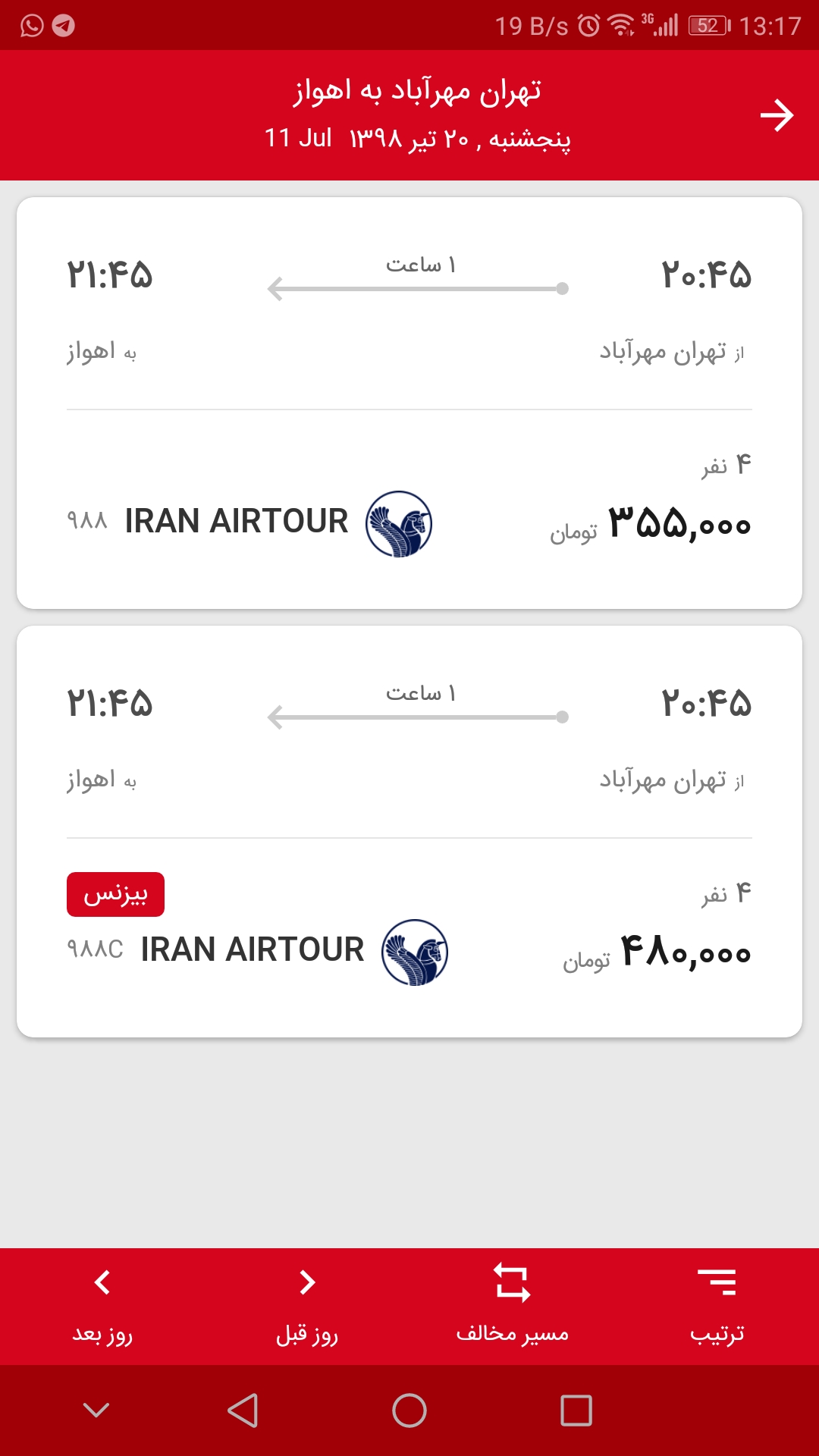Open the date header پنجشنبه ۲۰ تیر ۱۳۹۸
The height and width of the screenshot is (1456, 819).
pyautogui.click(x=419, y=140)
